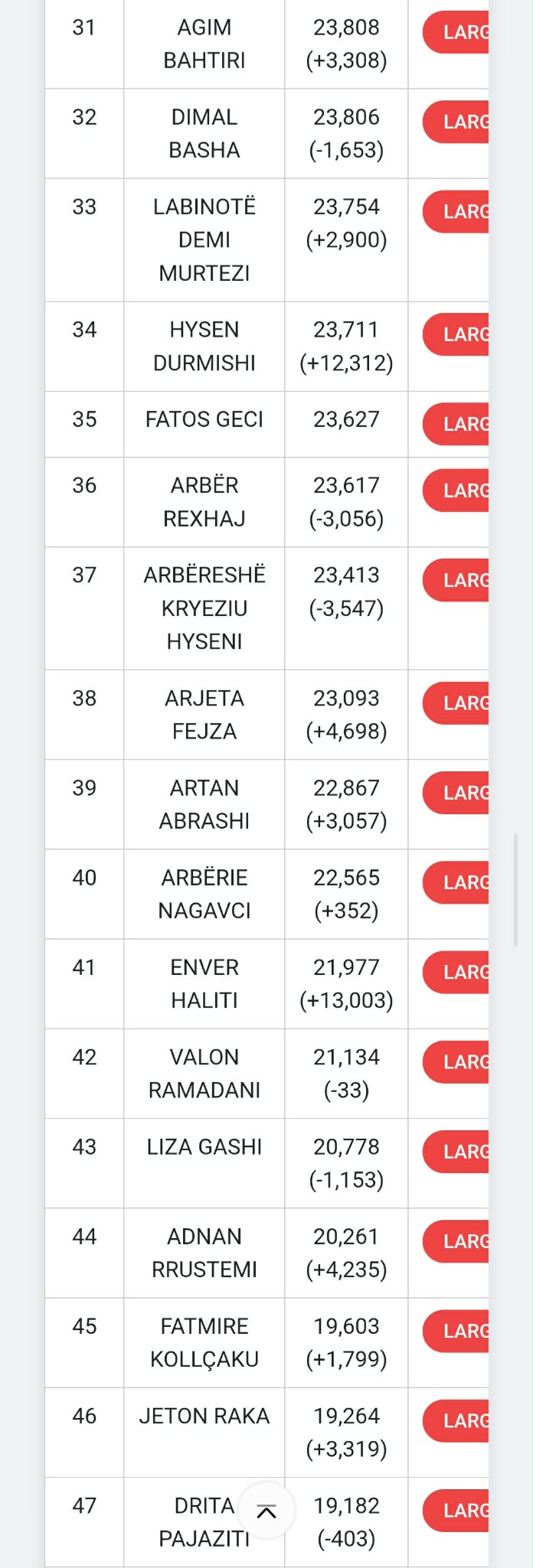
Task: Tap LARGO button for Adnan Rrustemi
Action: tap(458, 1240)
